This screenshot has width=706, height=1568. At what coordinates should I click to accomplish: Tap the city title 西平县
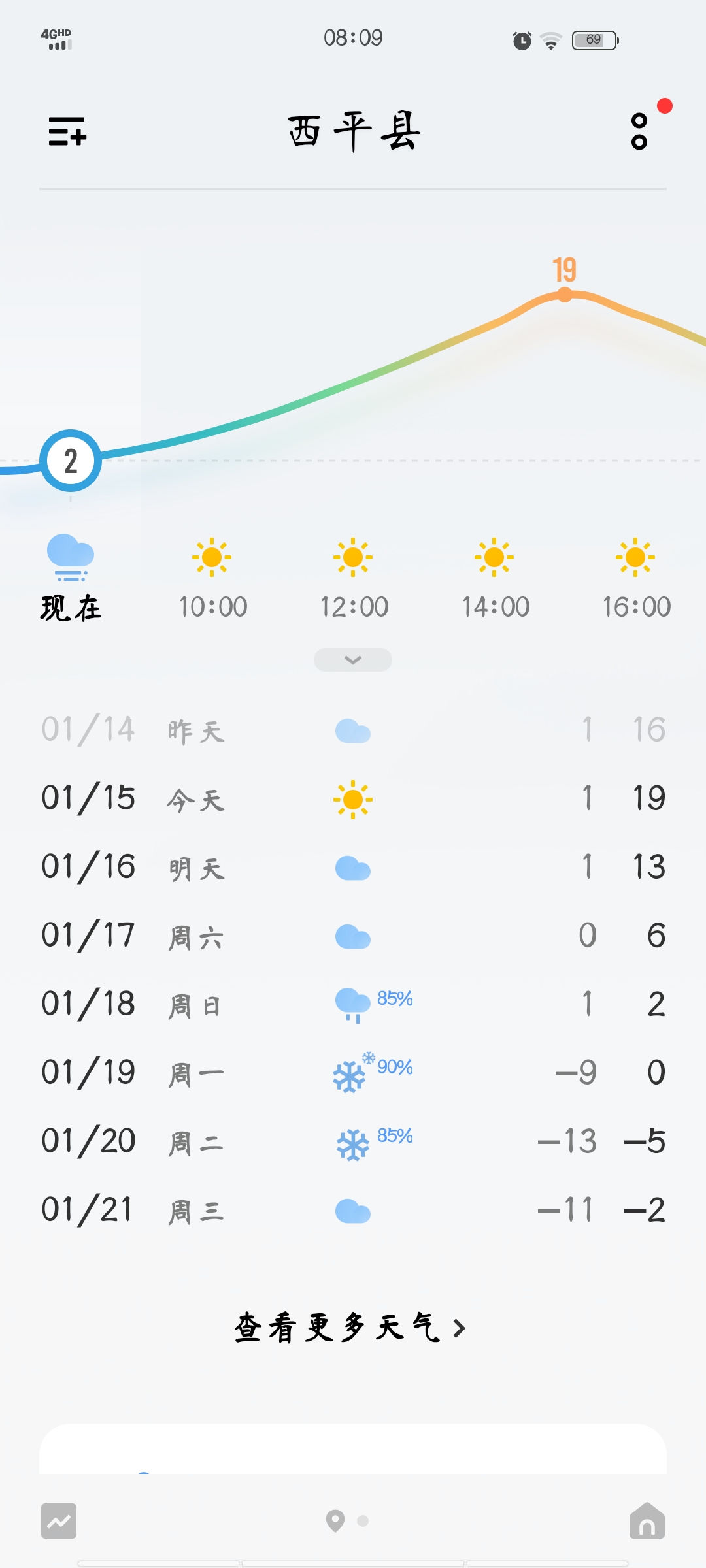[353, 131]
